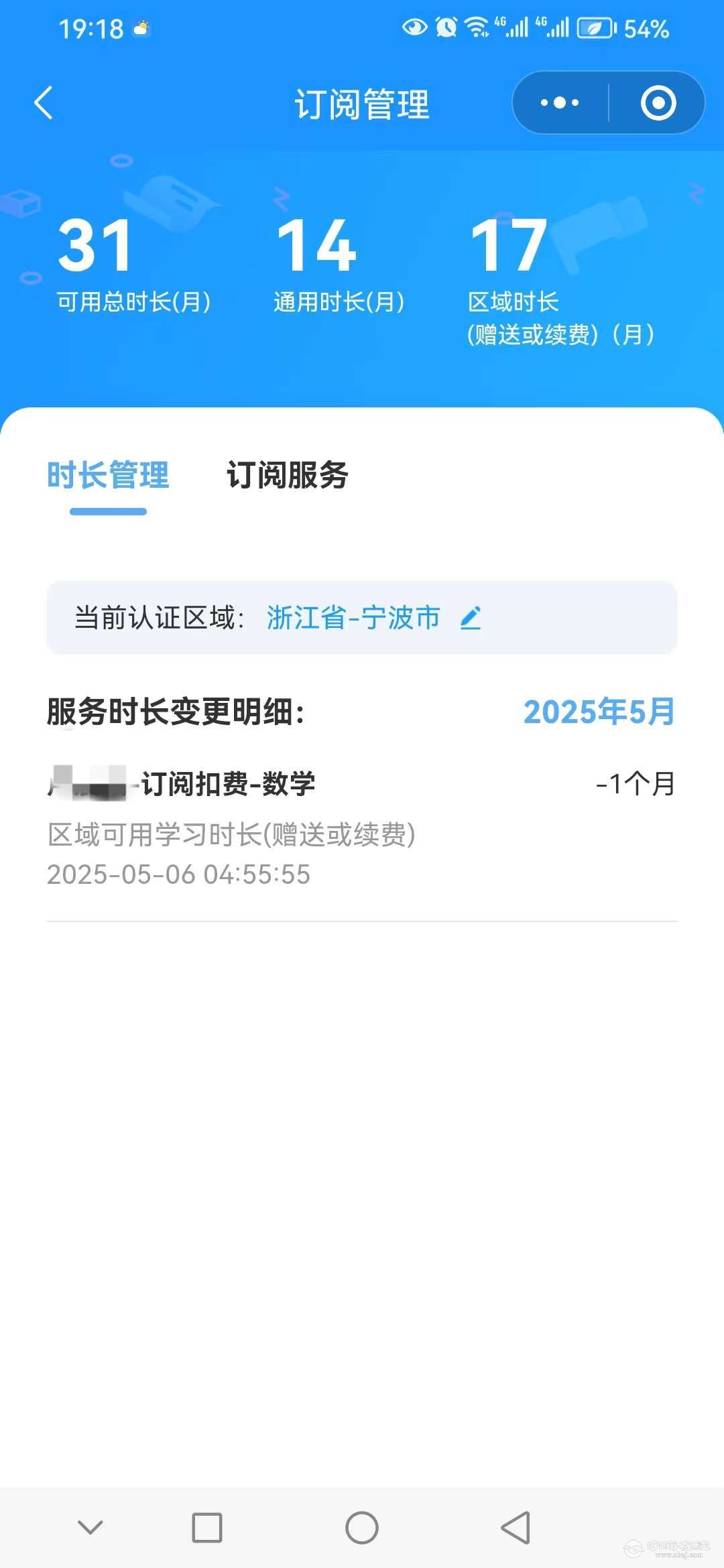Open the mini program more options menu
Image resolution: width=724 pixels, height=1568 pixels.
click(x=560, y=103)
